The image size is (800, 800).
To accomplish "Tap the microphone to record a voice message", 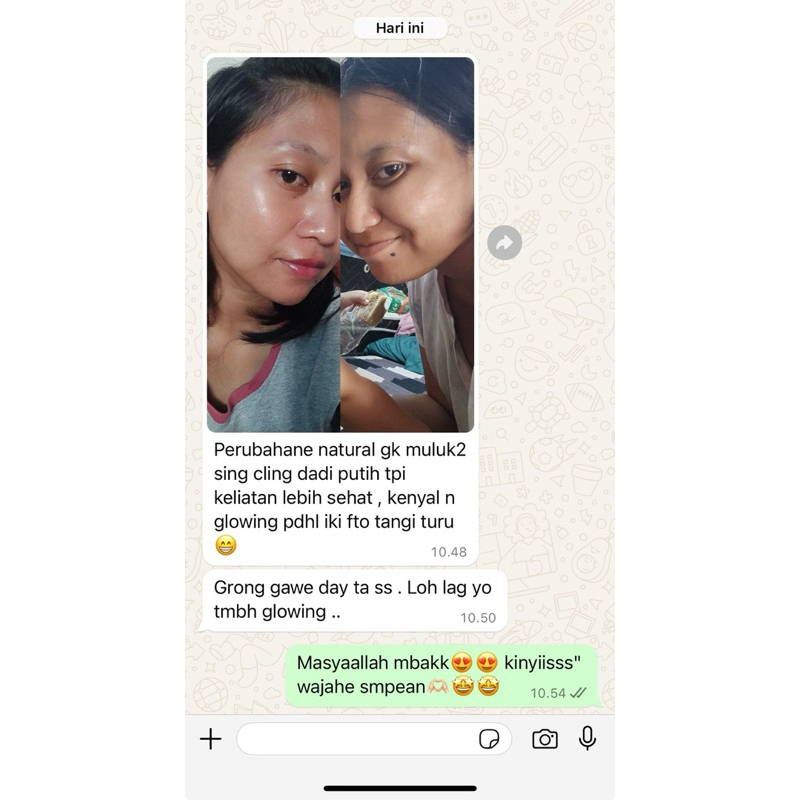I will [588, 738].
